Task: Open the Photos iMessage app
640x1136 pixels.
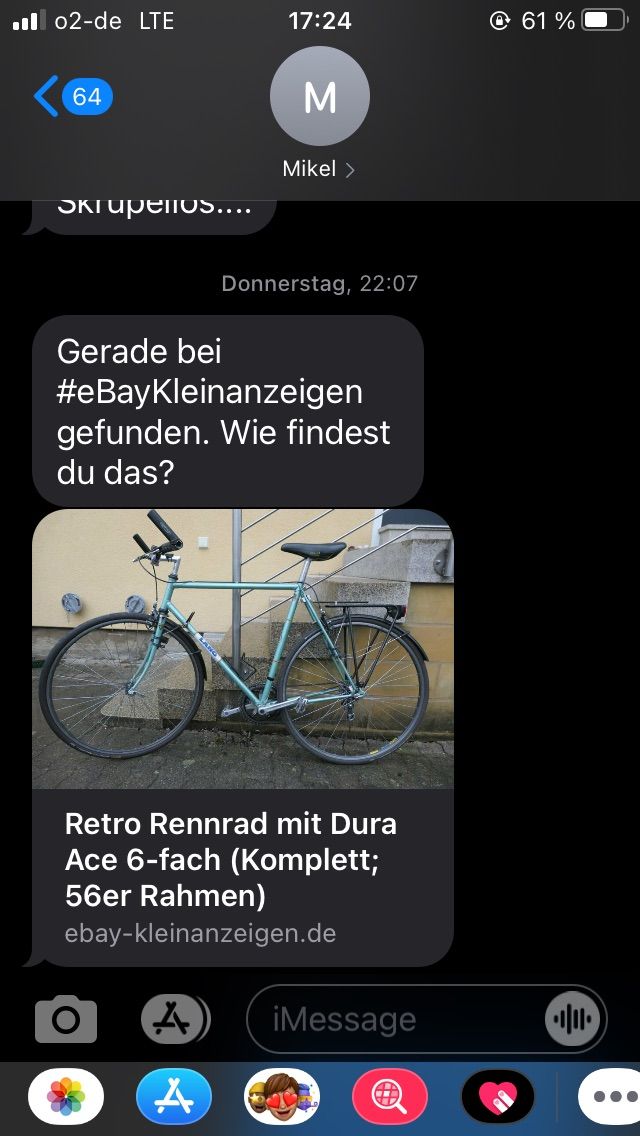Action: click(66, 1097)
